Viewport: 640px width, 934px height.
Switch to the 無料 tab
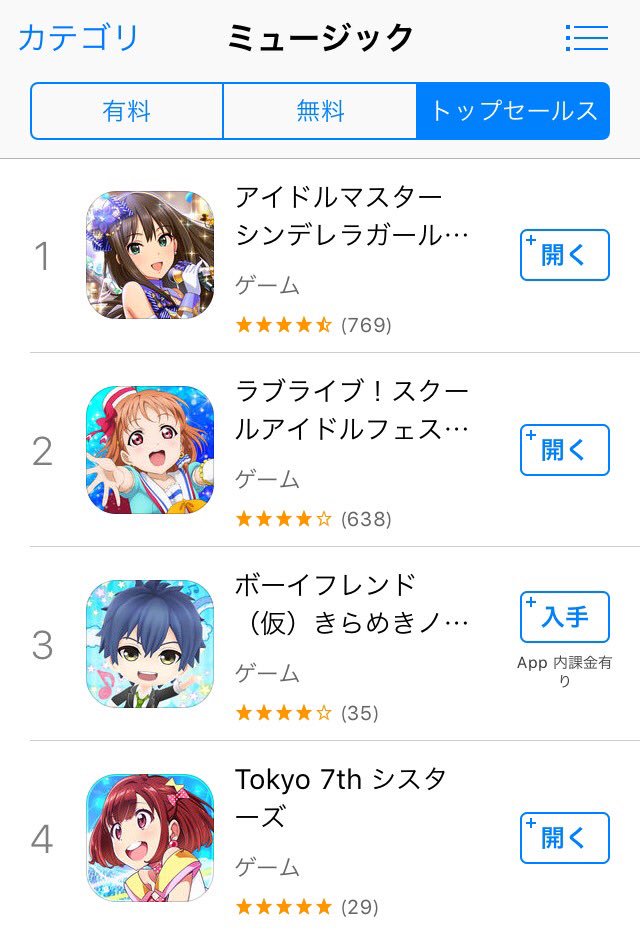click(x=320, y=111)
